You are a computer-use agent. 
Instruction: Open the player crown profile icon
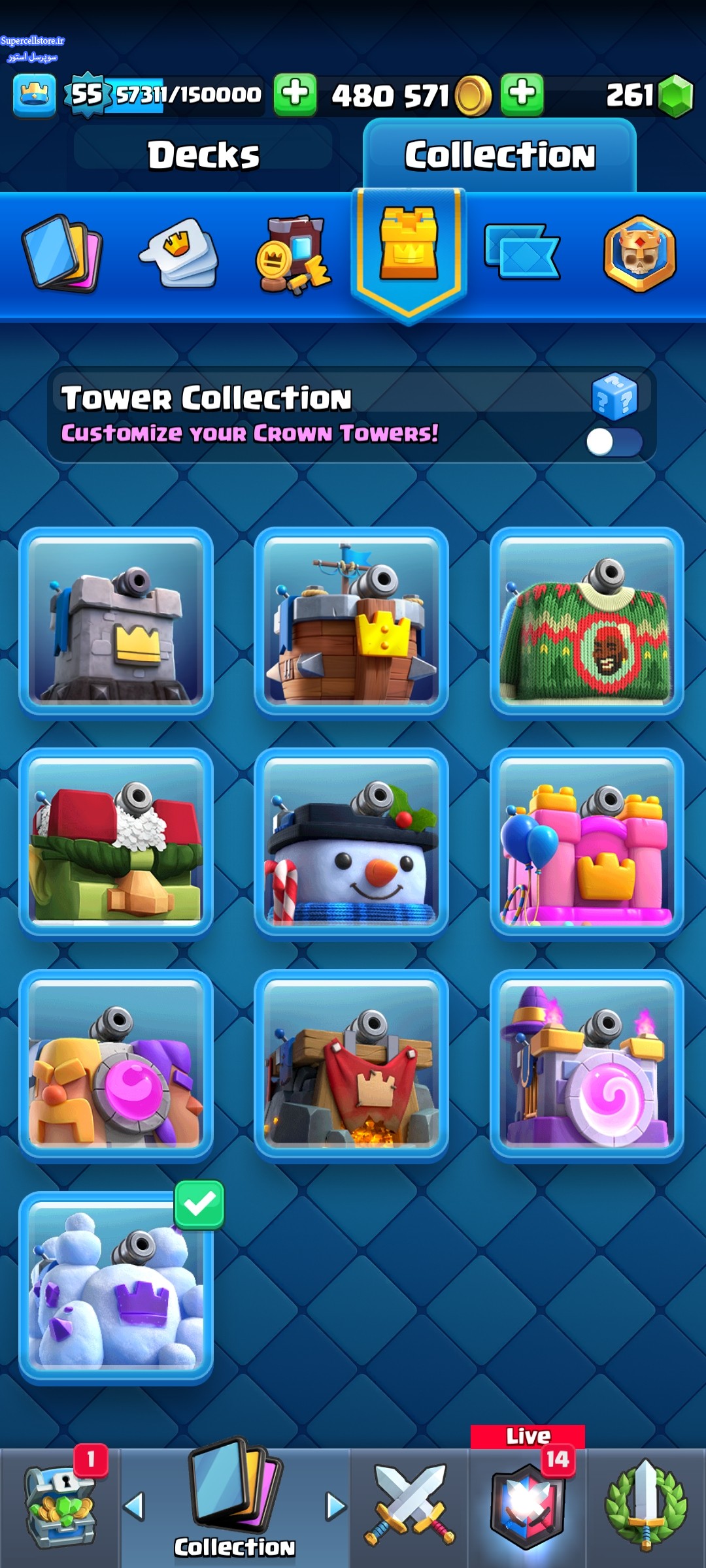coord(34,95)
